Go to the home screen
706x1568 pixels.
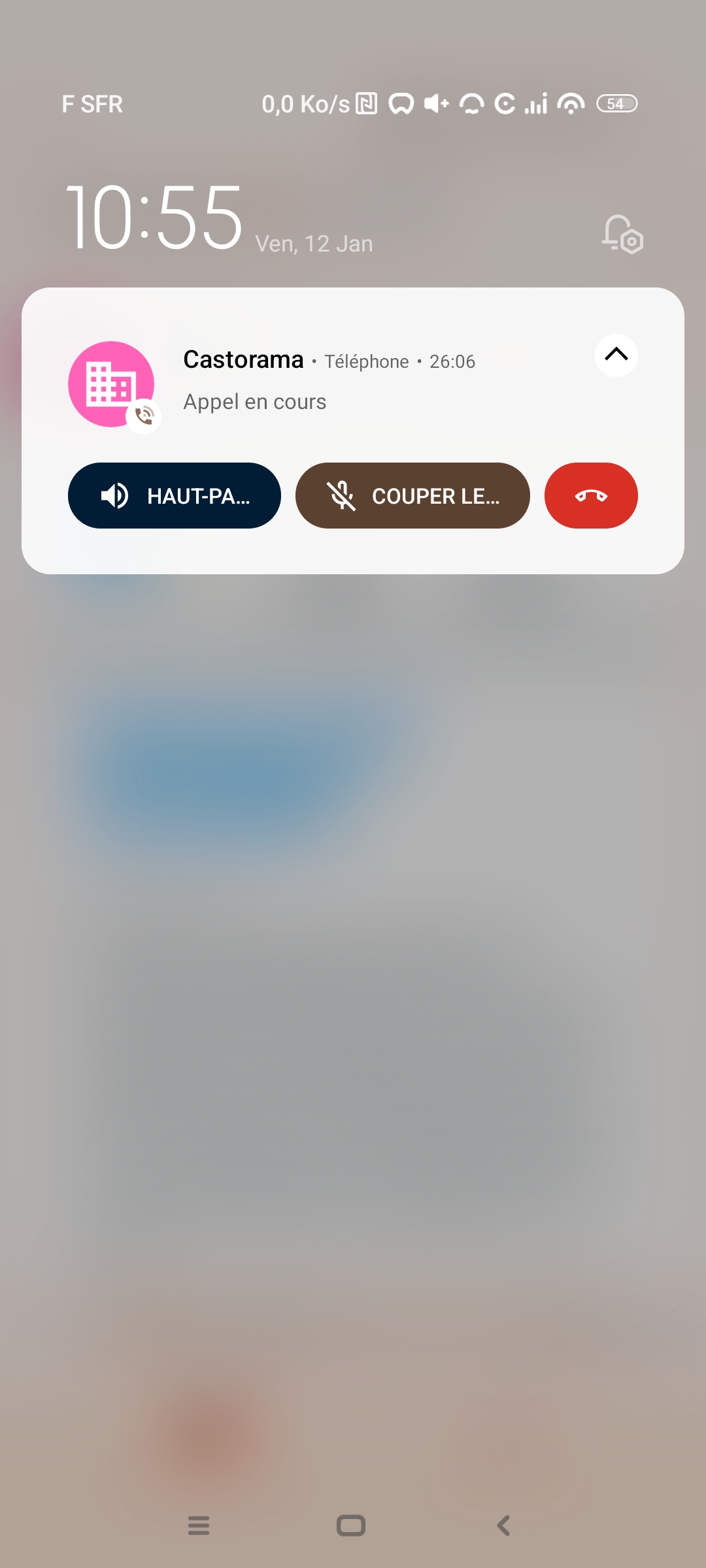[351, 1526]
